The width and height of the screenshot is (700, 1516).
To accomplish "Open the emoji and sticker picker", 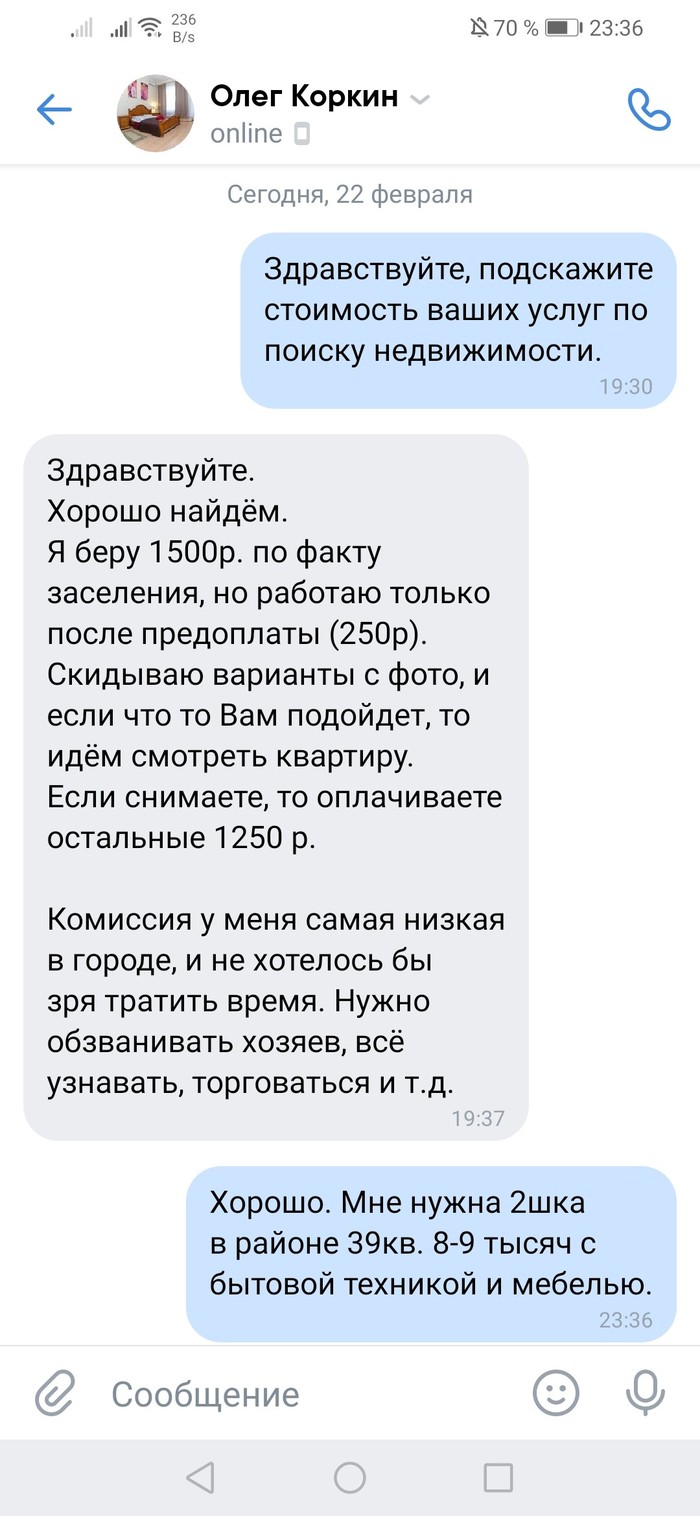I will (556, 1393).
